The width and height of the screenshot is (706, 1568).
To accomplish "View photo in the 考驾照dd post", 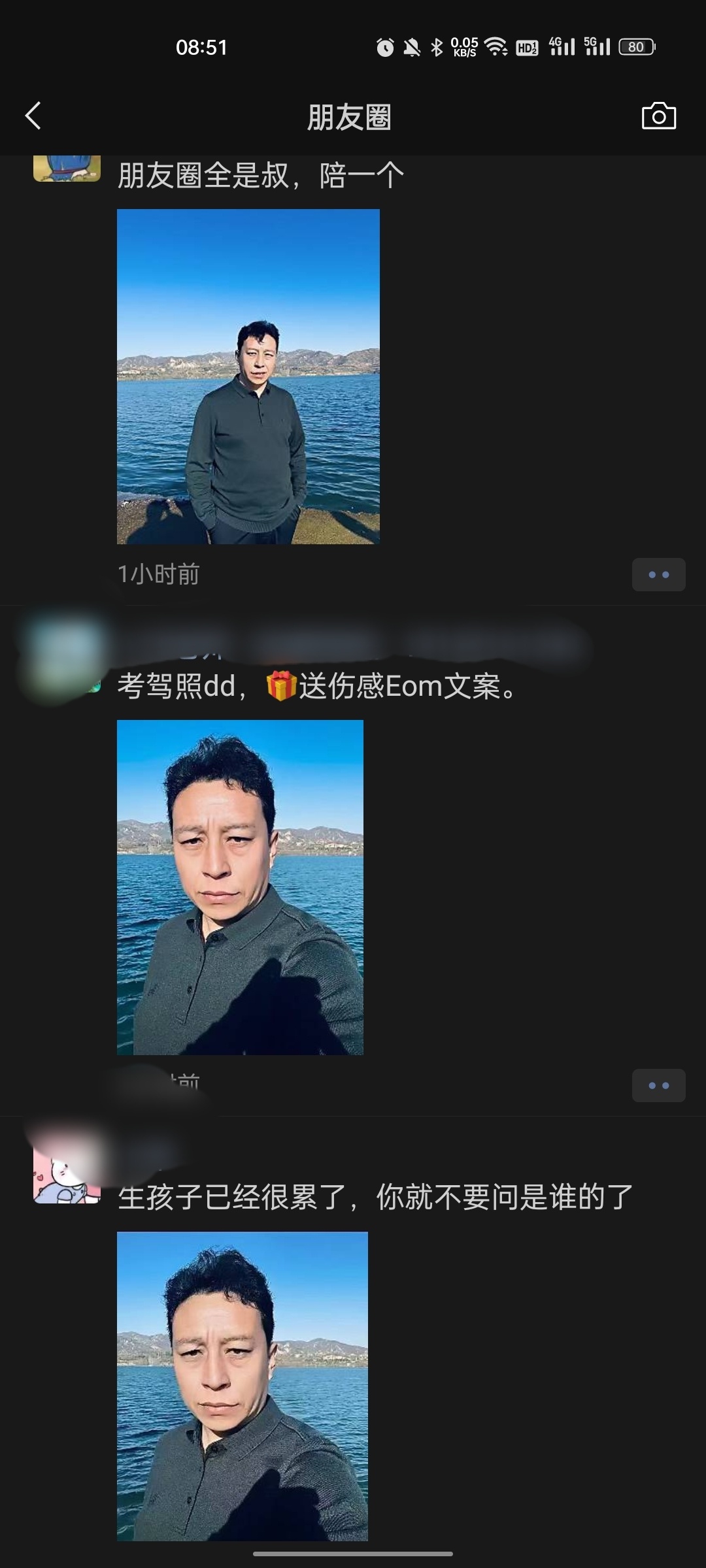I will [240, 887].
